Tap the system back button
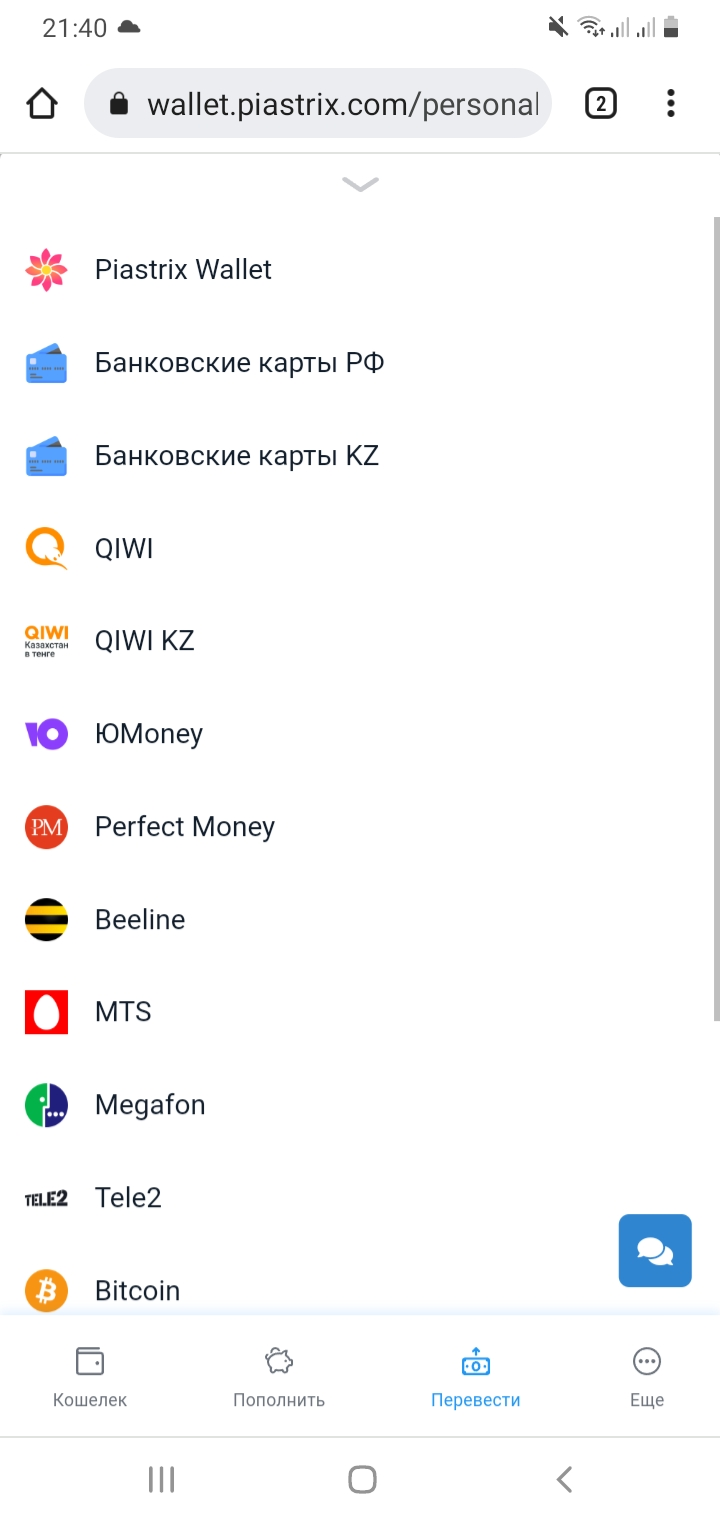The image size is (720, 1520). pyautogui.click(x=564, y=1479)
